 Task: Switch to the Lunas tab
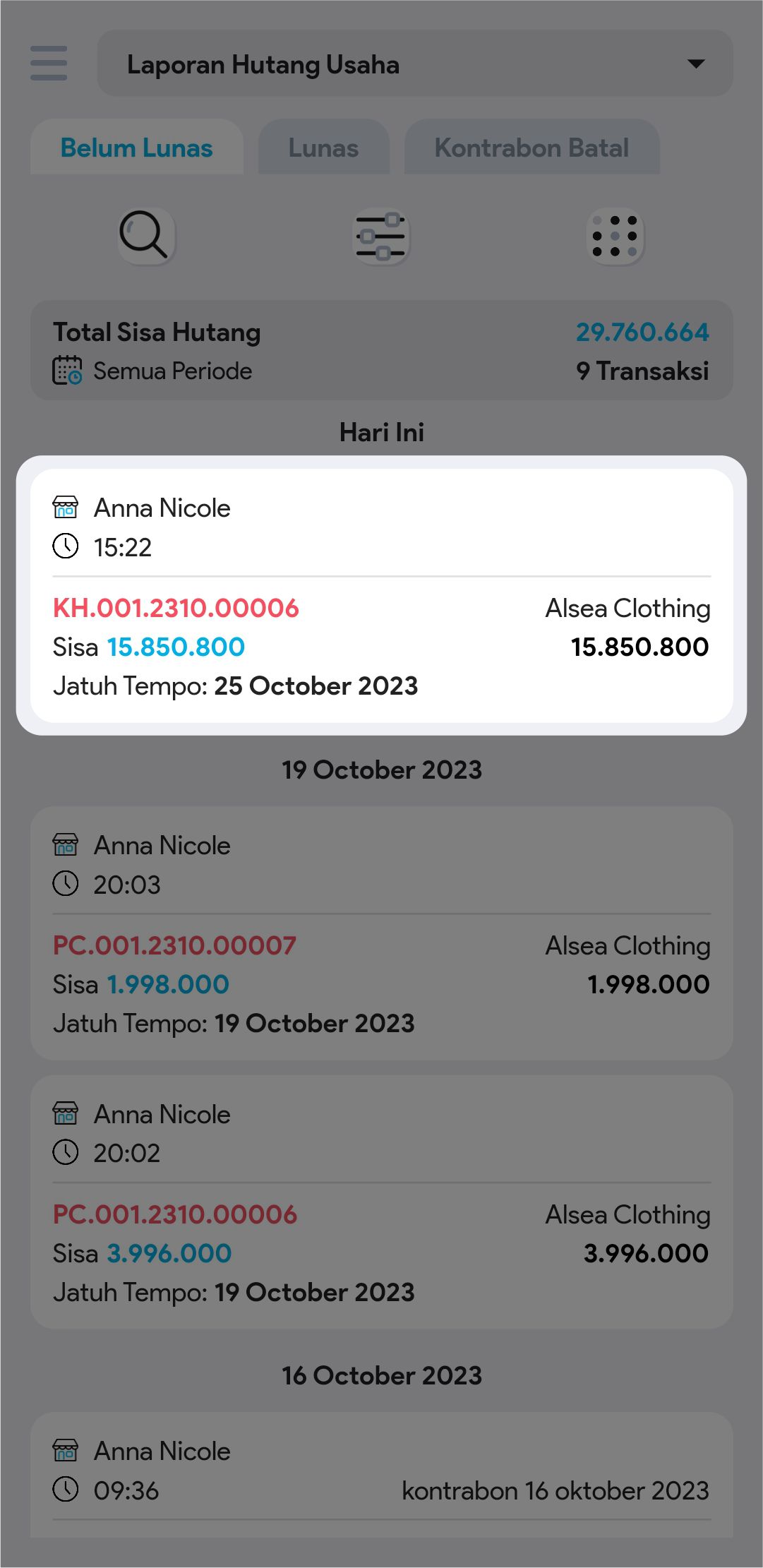click(323, 148)
